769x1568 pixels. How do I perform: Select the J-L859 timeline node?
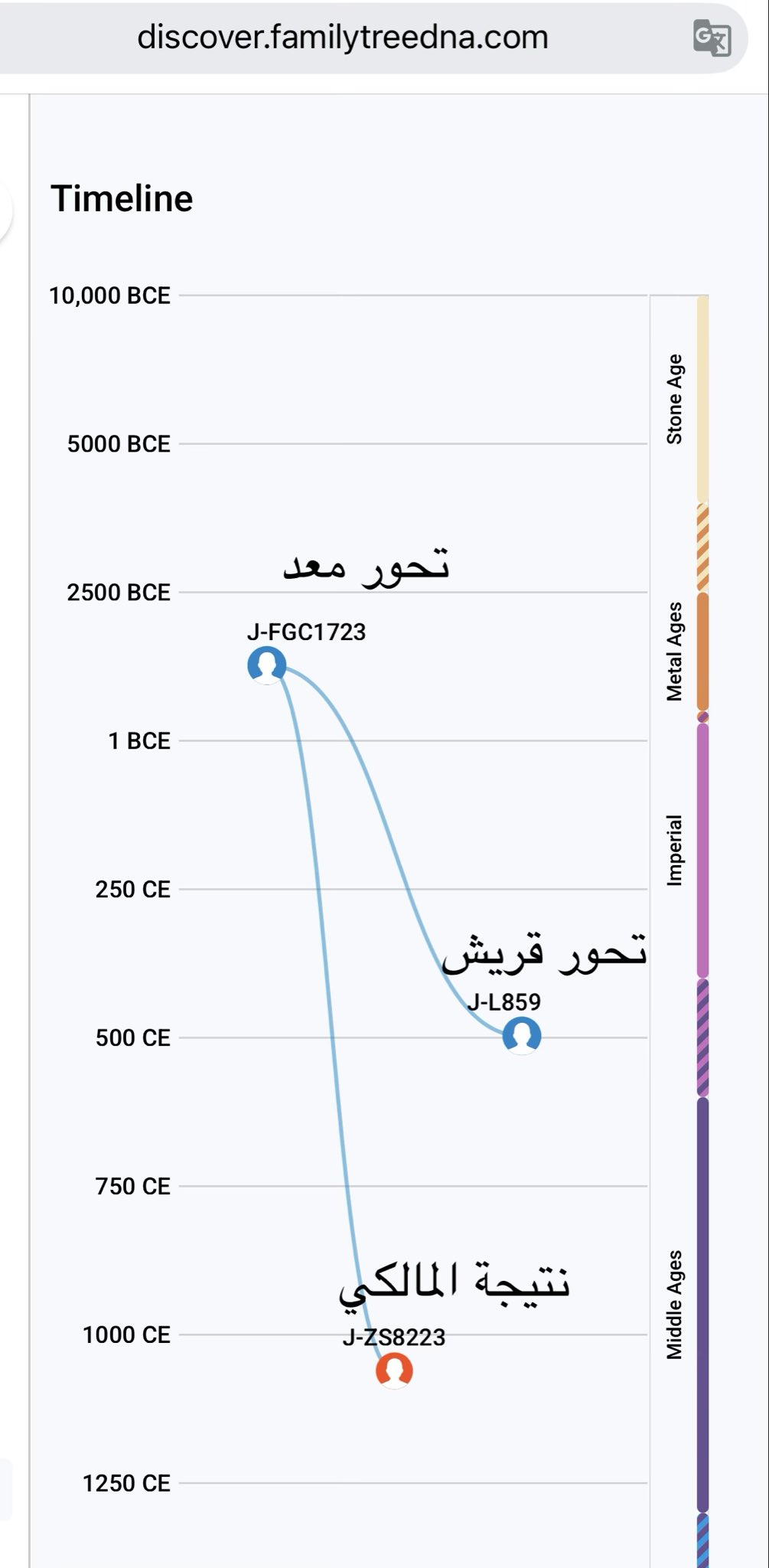(522, 1036)
